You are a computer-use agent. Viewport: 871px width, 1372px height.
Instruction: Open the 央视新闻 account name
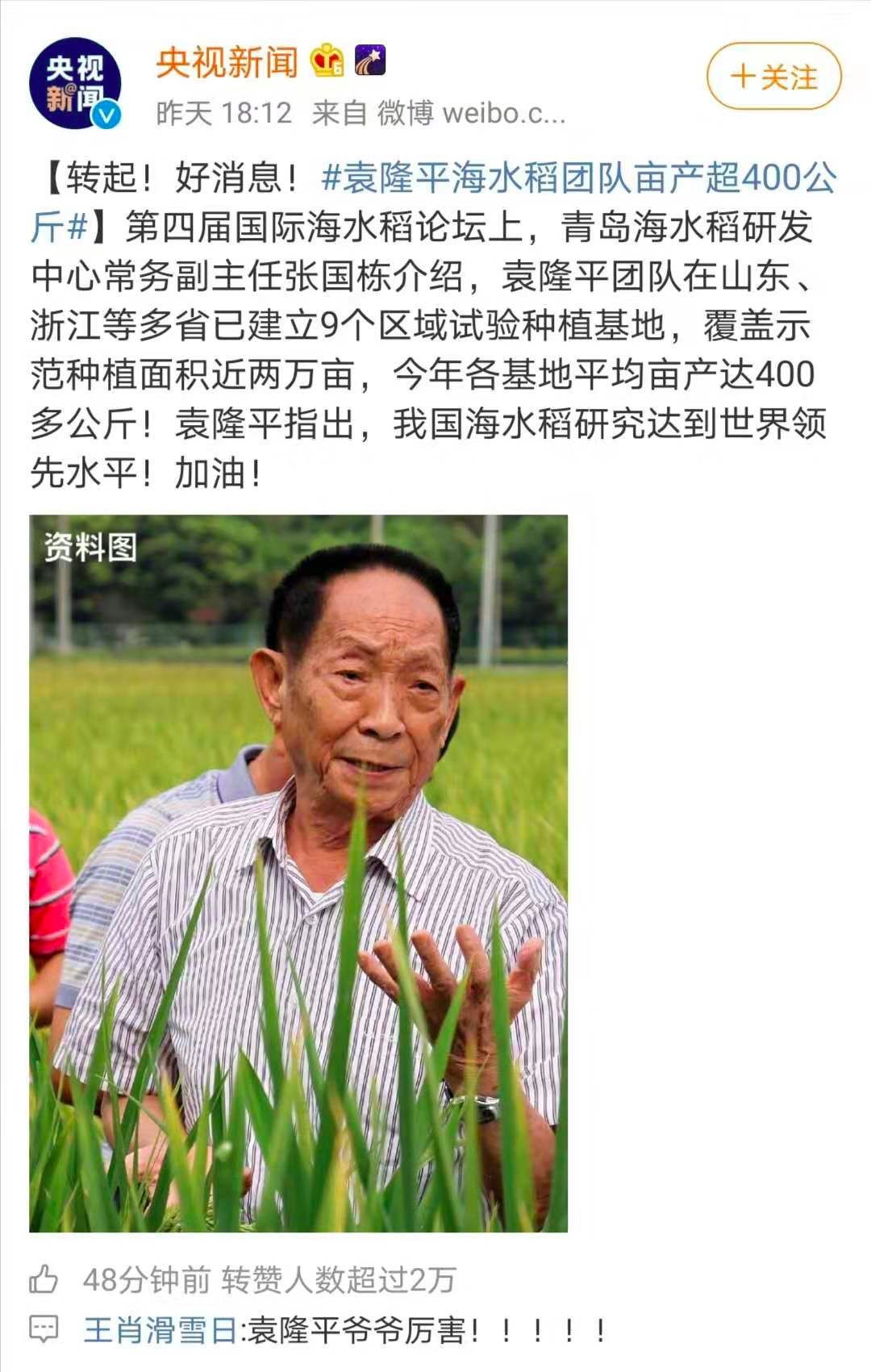pyautogui.click(x=227, y=62)
